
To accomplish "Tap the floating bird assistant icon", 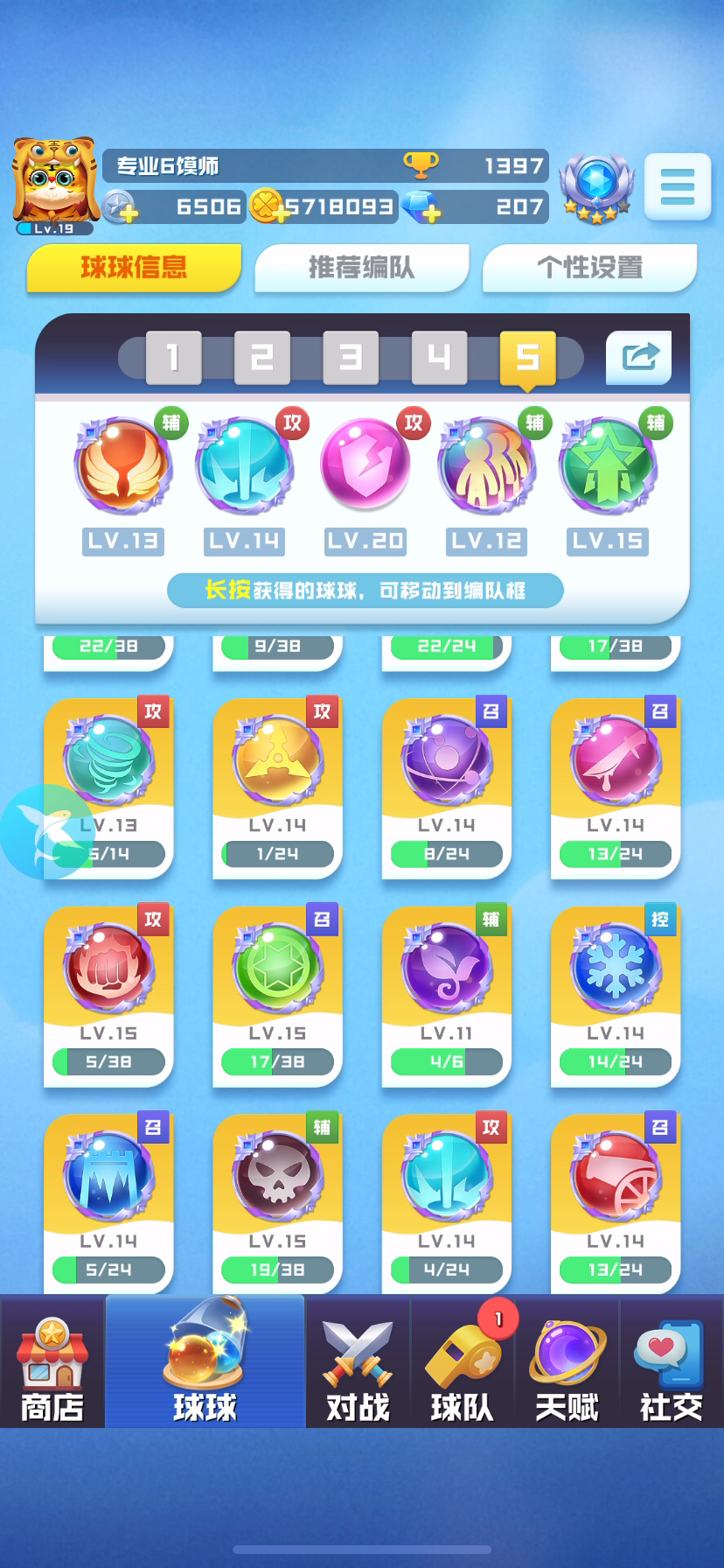I will click(x=48, y=832).
